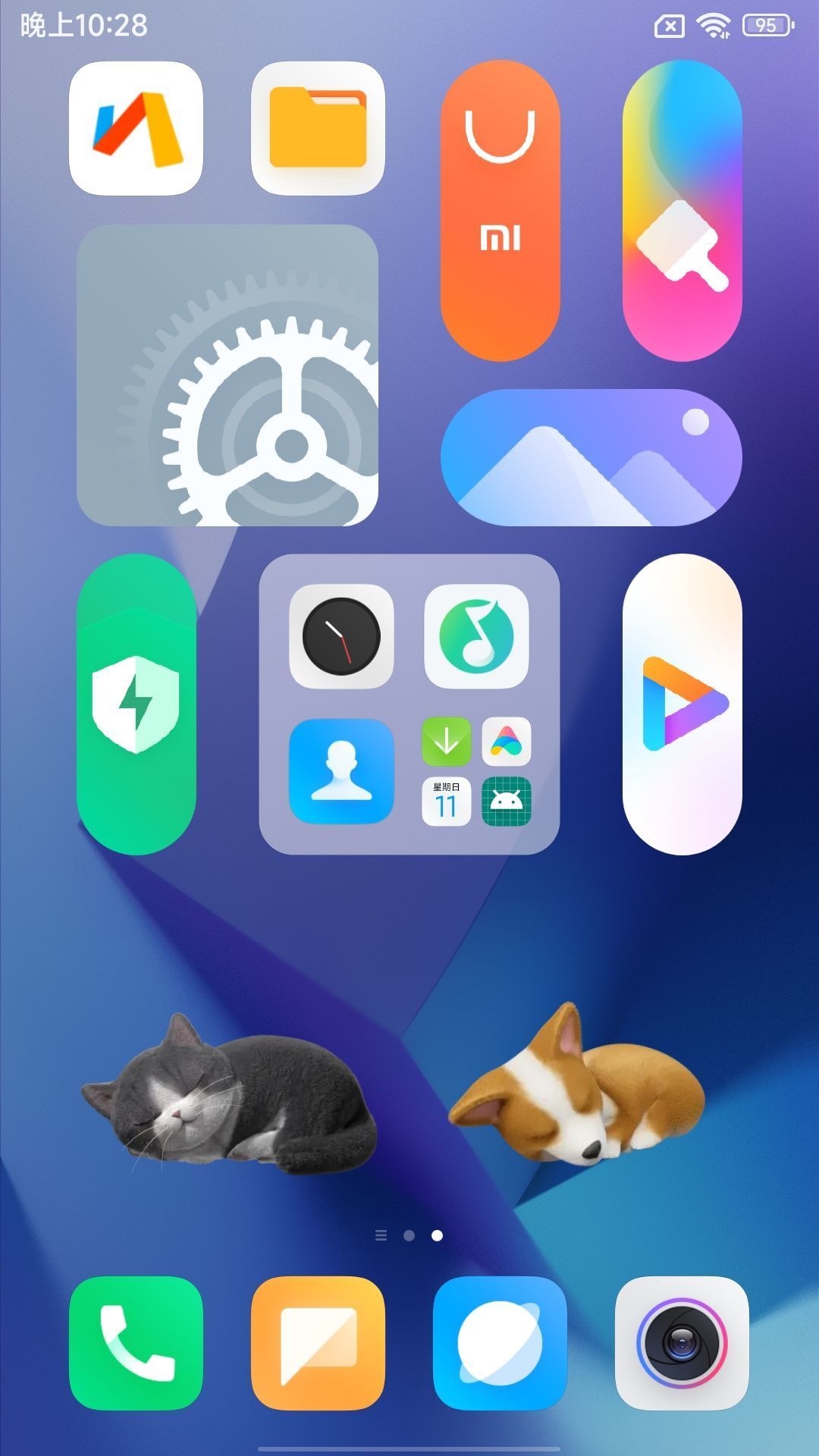Open the orange Messages app
819x1456 pixels.
[318, 1343]
